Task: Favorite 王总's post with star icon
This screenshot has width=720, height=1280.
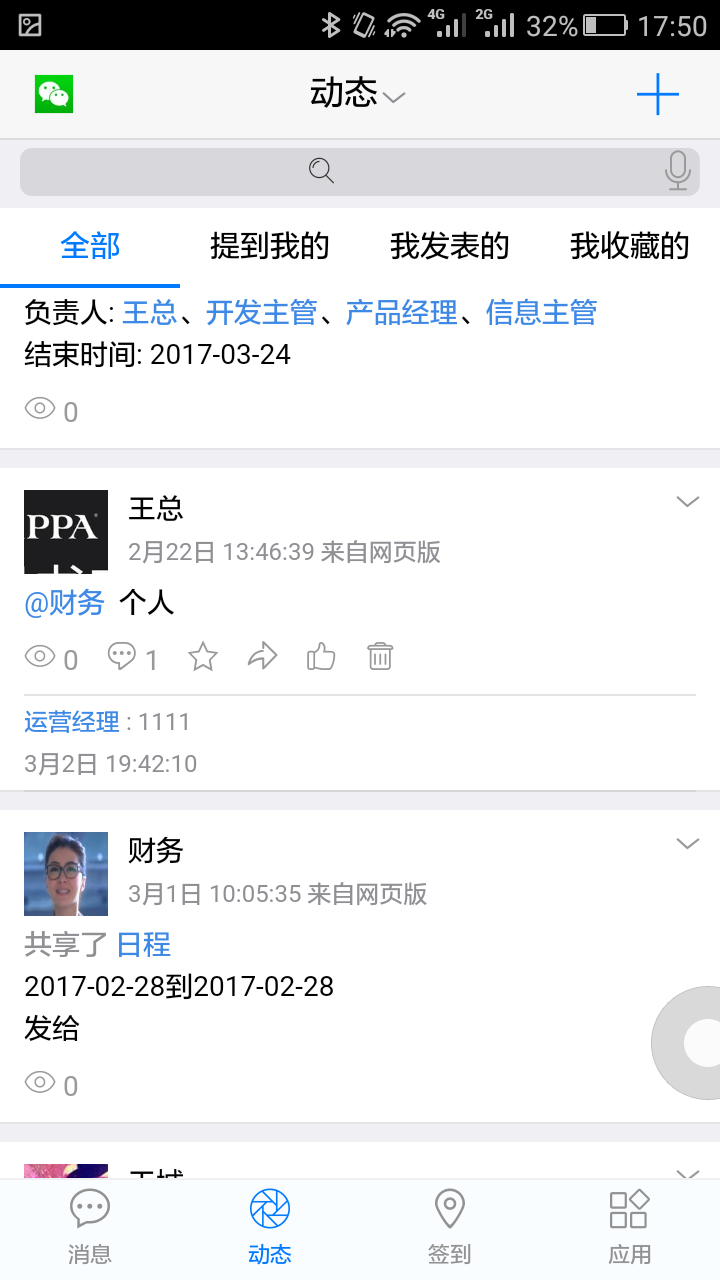Action: [x=203, y=657]
